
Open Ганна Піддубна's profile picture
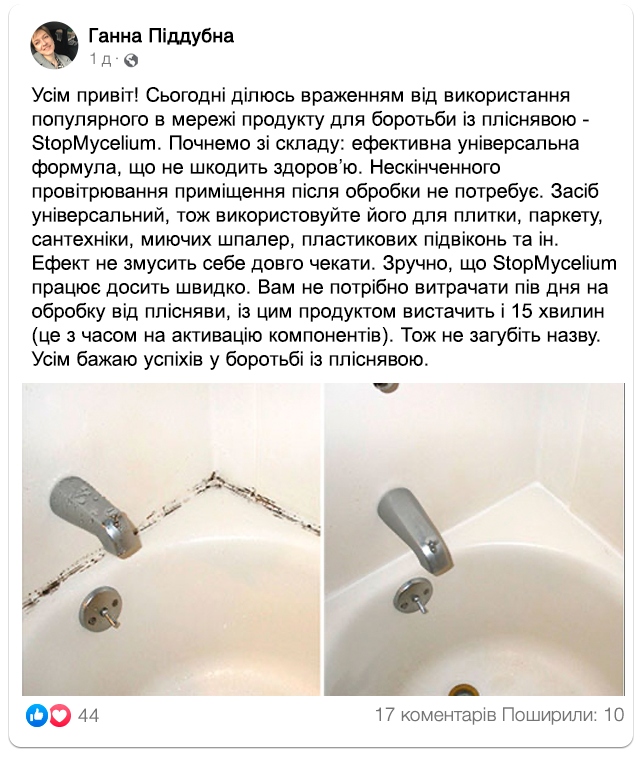click(x=52, y=46)
